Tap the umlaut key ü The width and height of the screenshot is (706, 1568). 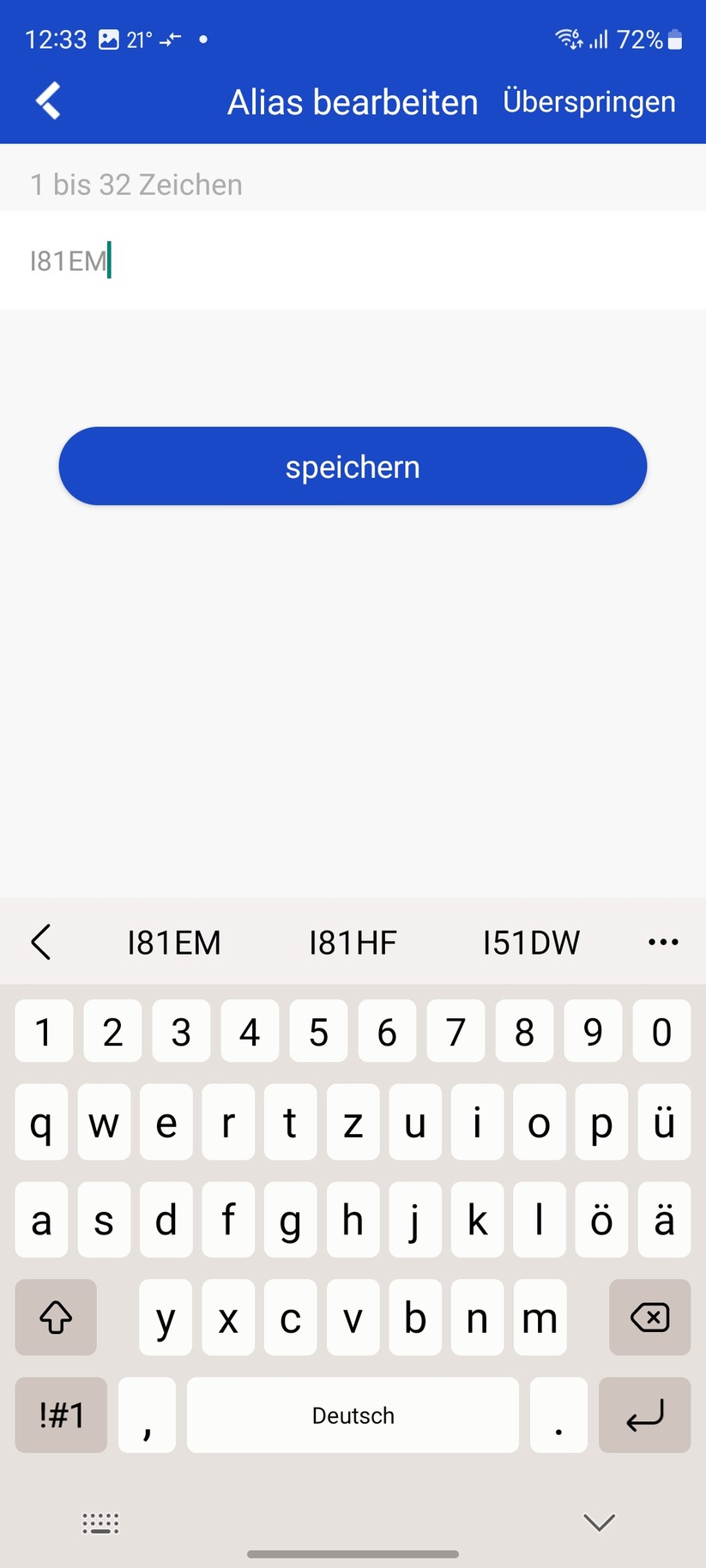pyautogui.click(x=664, y=1123)
